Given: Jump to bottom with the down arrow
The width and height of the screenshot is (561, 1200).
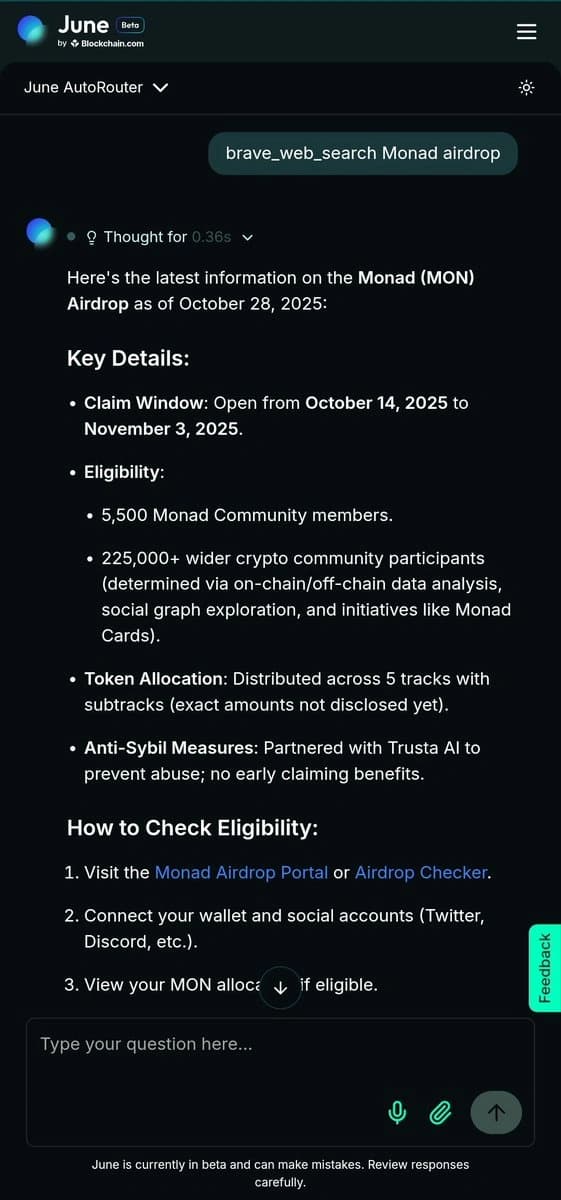Looking at the screenshot, I should pyautogui.click(x=280, y=987).
